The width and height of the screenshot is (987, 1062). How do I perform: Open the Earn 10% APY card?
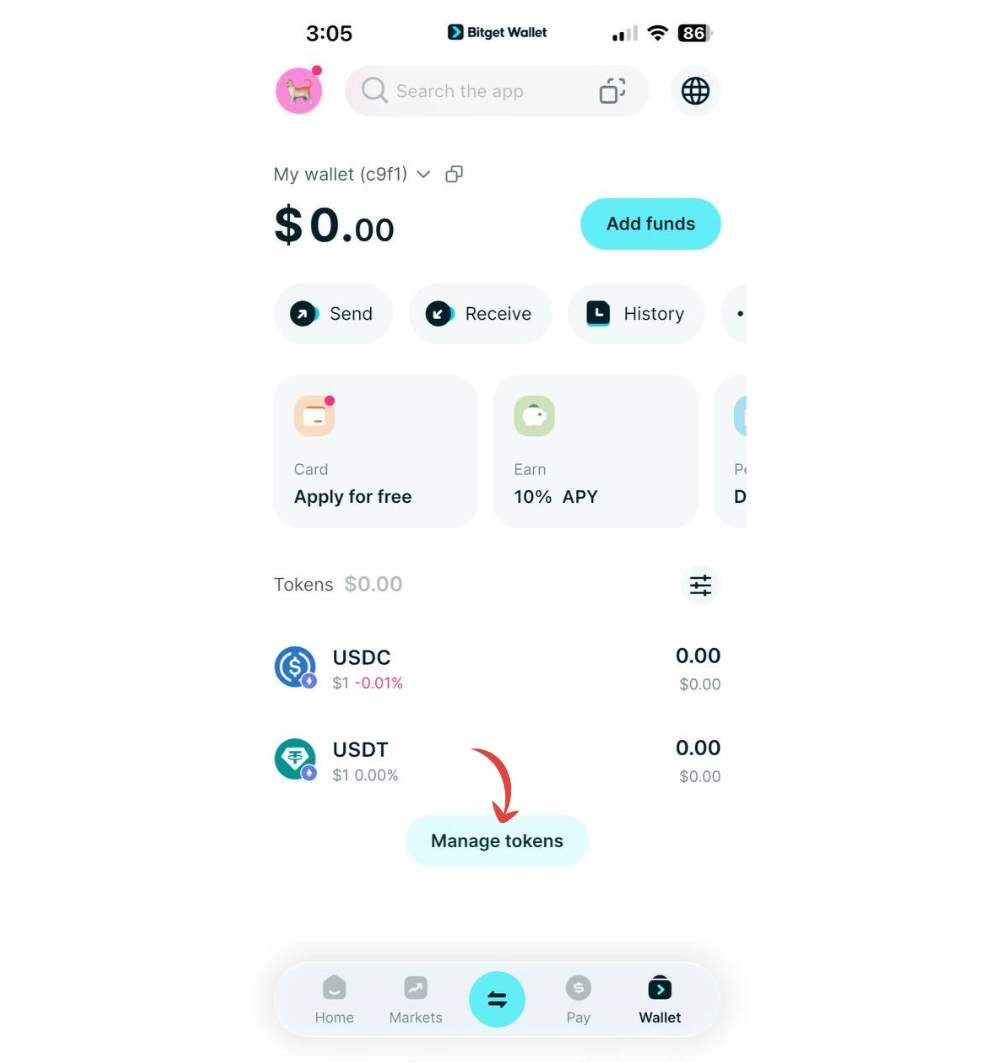[x=595, y=452]
